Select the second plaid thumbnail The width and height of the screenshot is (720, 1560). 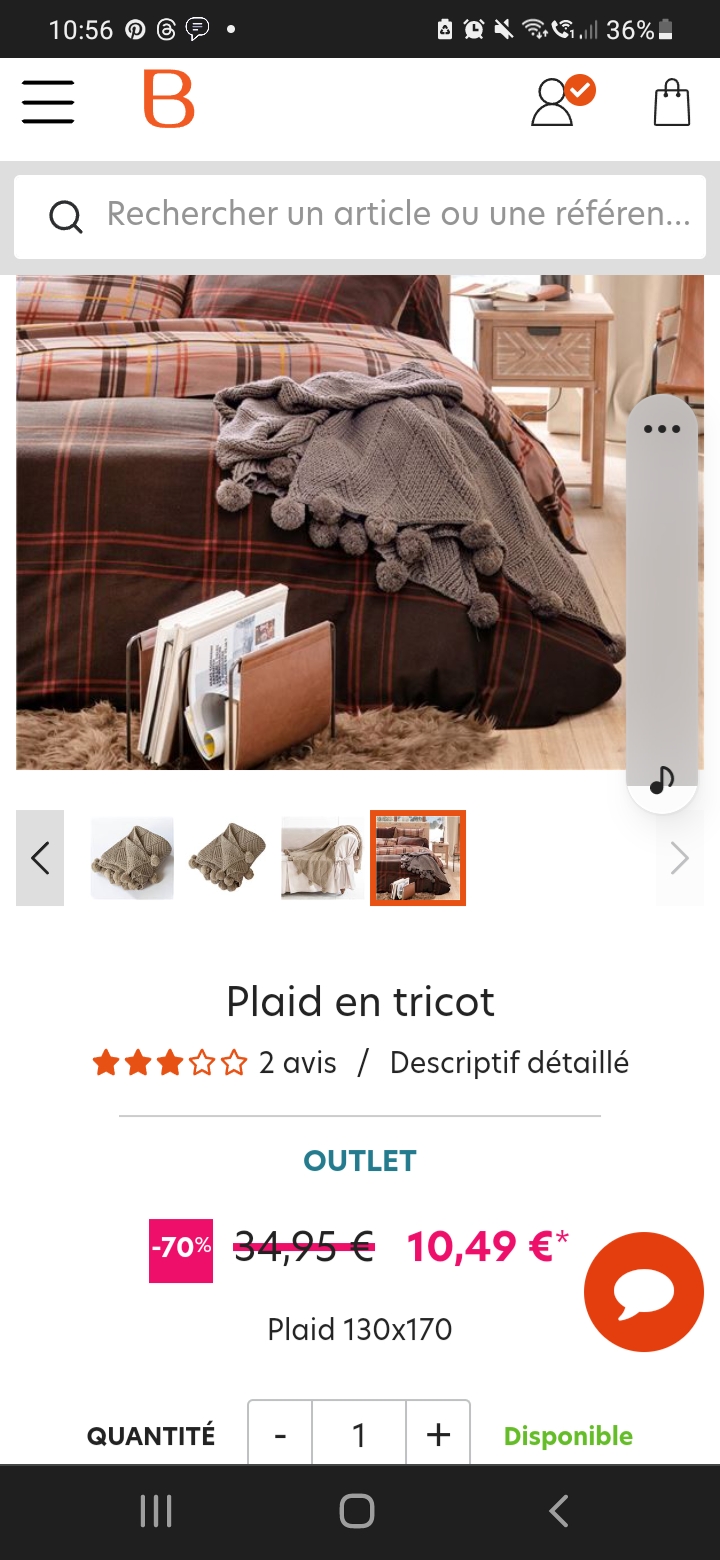[x=227, y=858]
